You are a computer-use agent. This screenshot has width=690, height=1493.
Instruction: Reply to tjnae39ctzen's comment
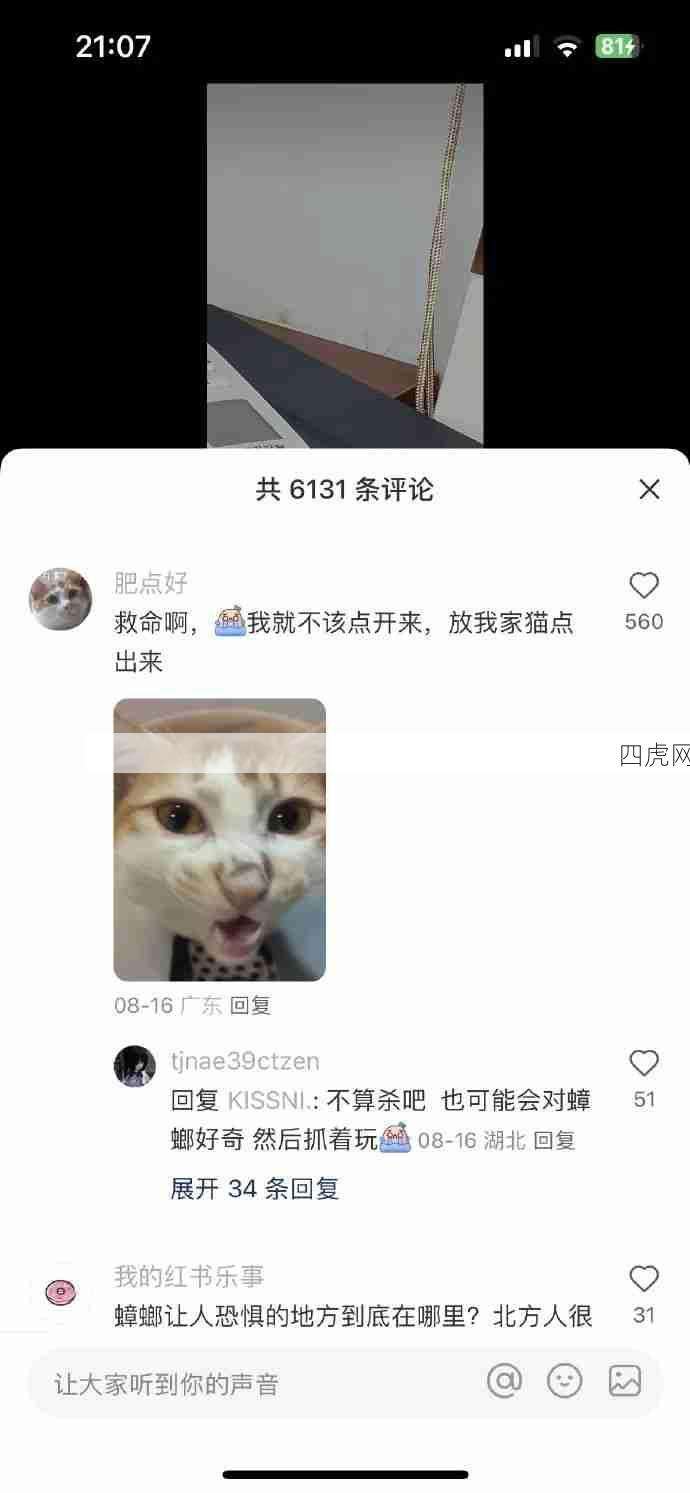point(554,1141)
